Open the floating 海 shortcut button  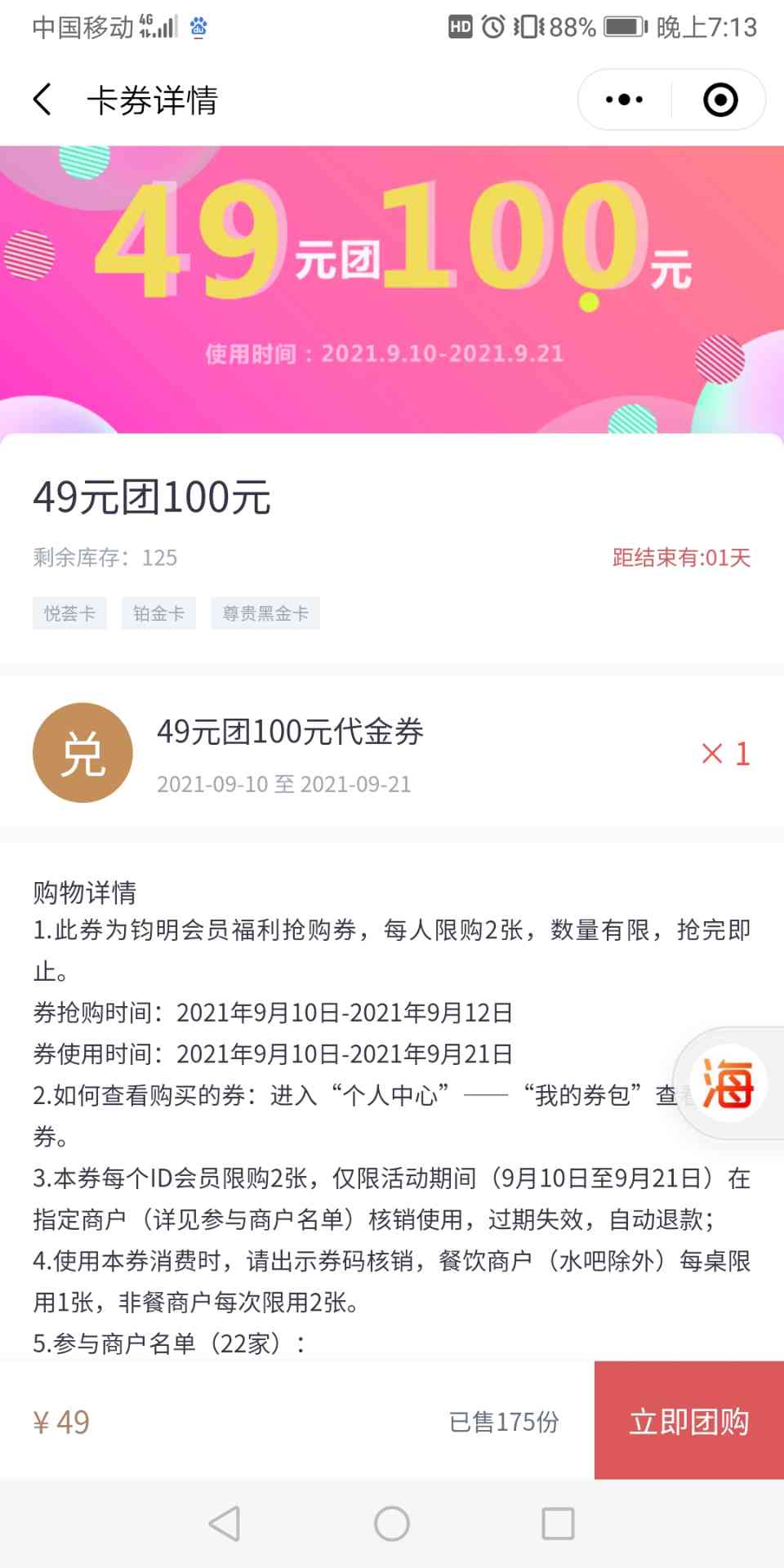click(728, 1084)
